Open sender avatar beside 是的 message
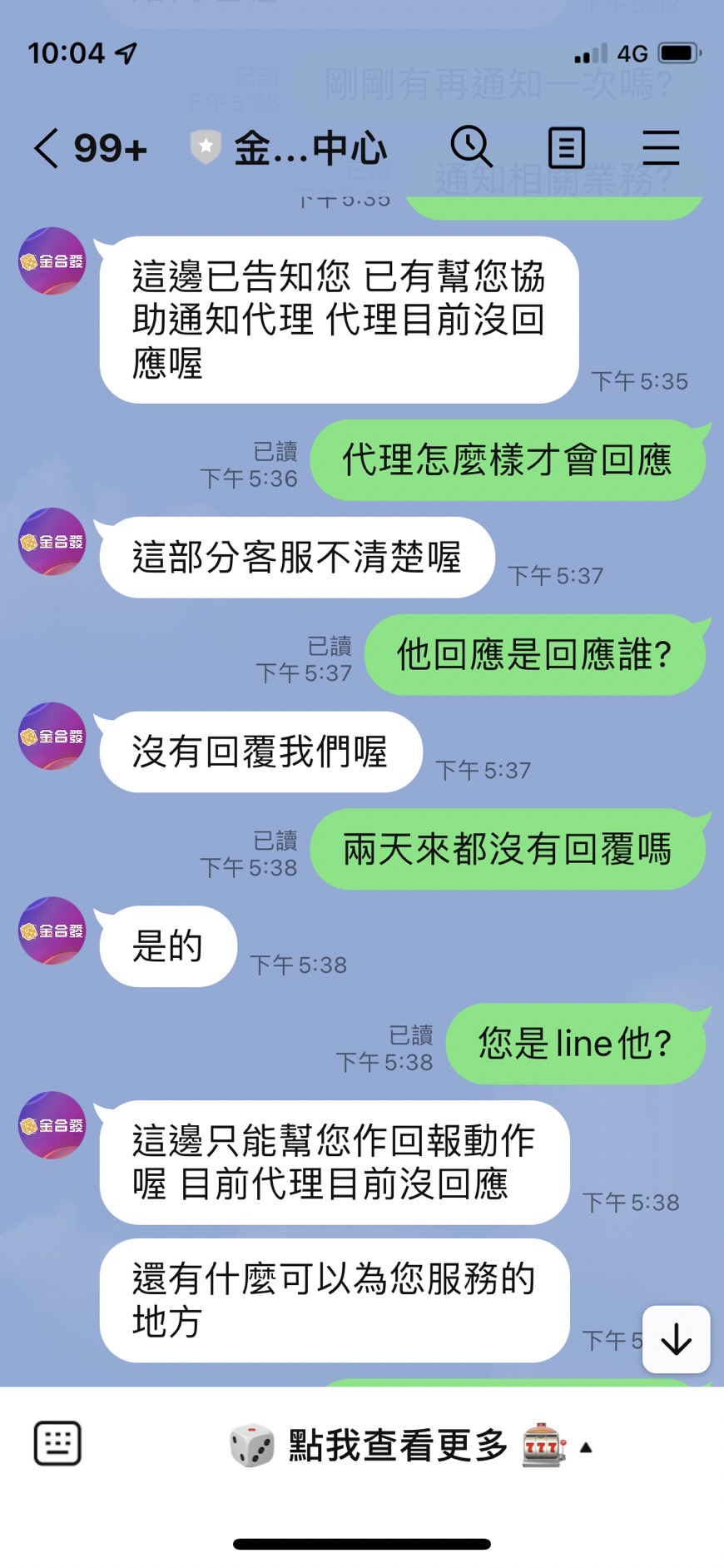 click(52, 930)
